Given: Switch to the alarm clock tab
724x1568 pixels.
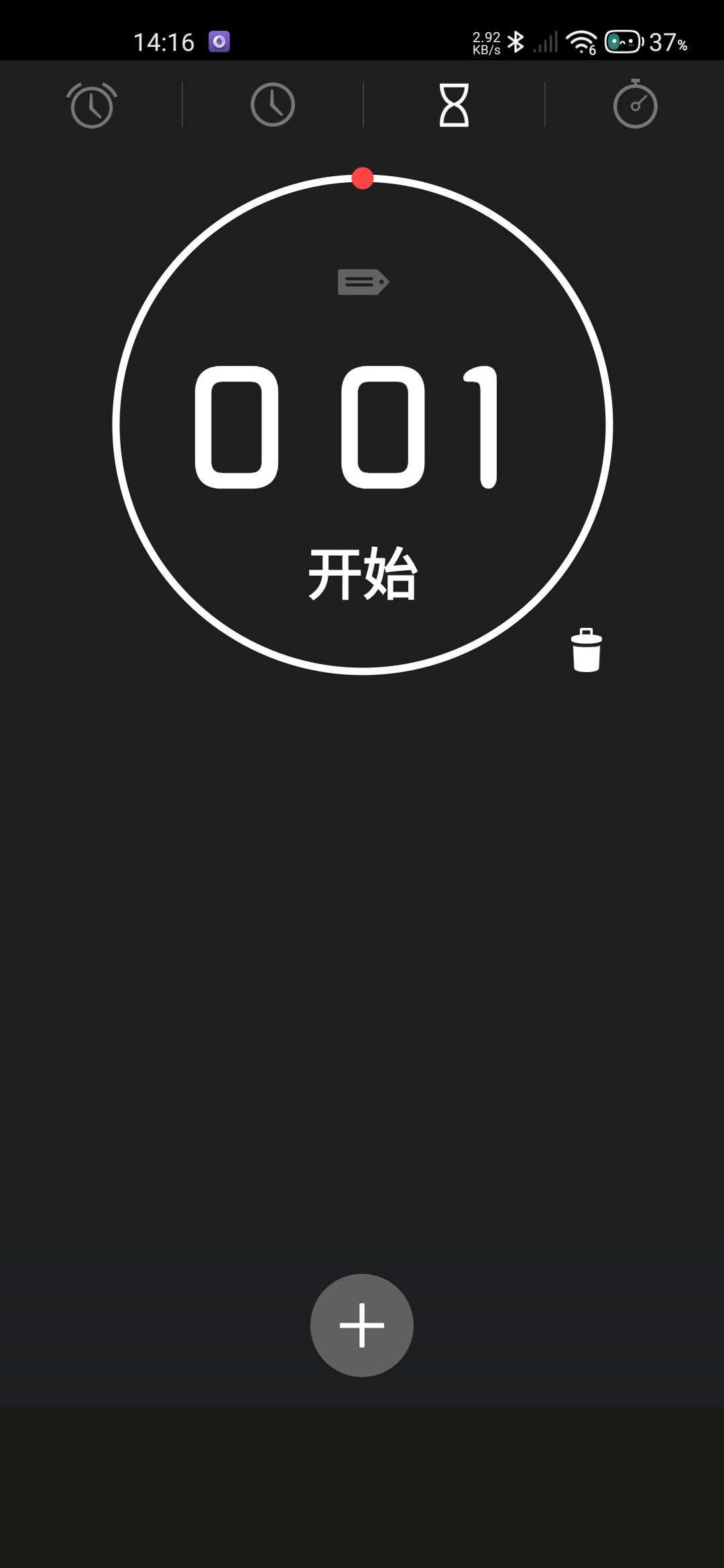Looking at the screenshot, I should pyautogui.click(x=92, y=105).
